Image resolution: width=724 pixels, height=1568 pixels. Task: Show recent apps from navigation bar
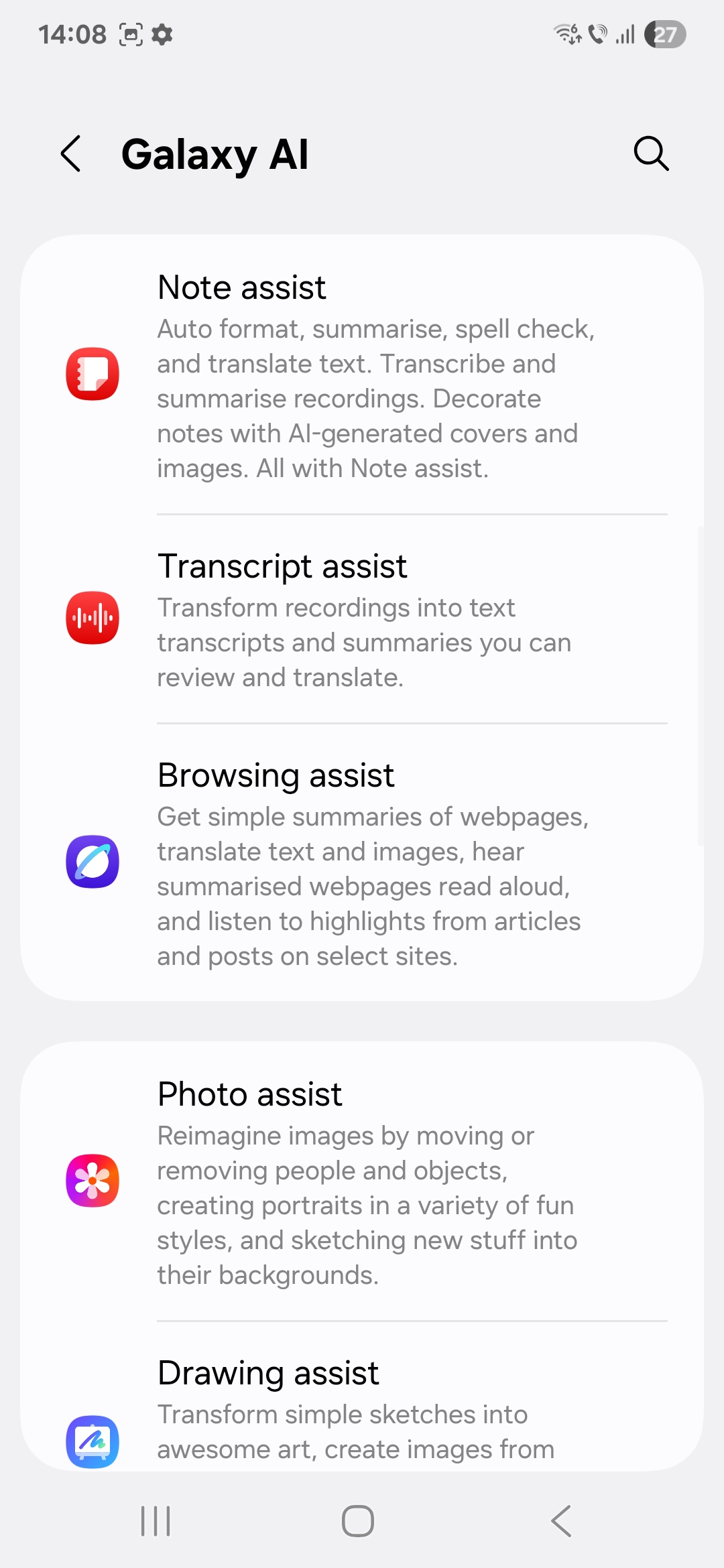(x=156, y=1521)
